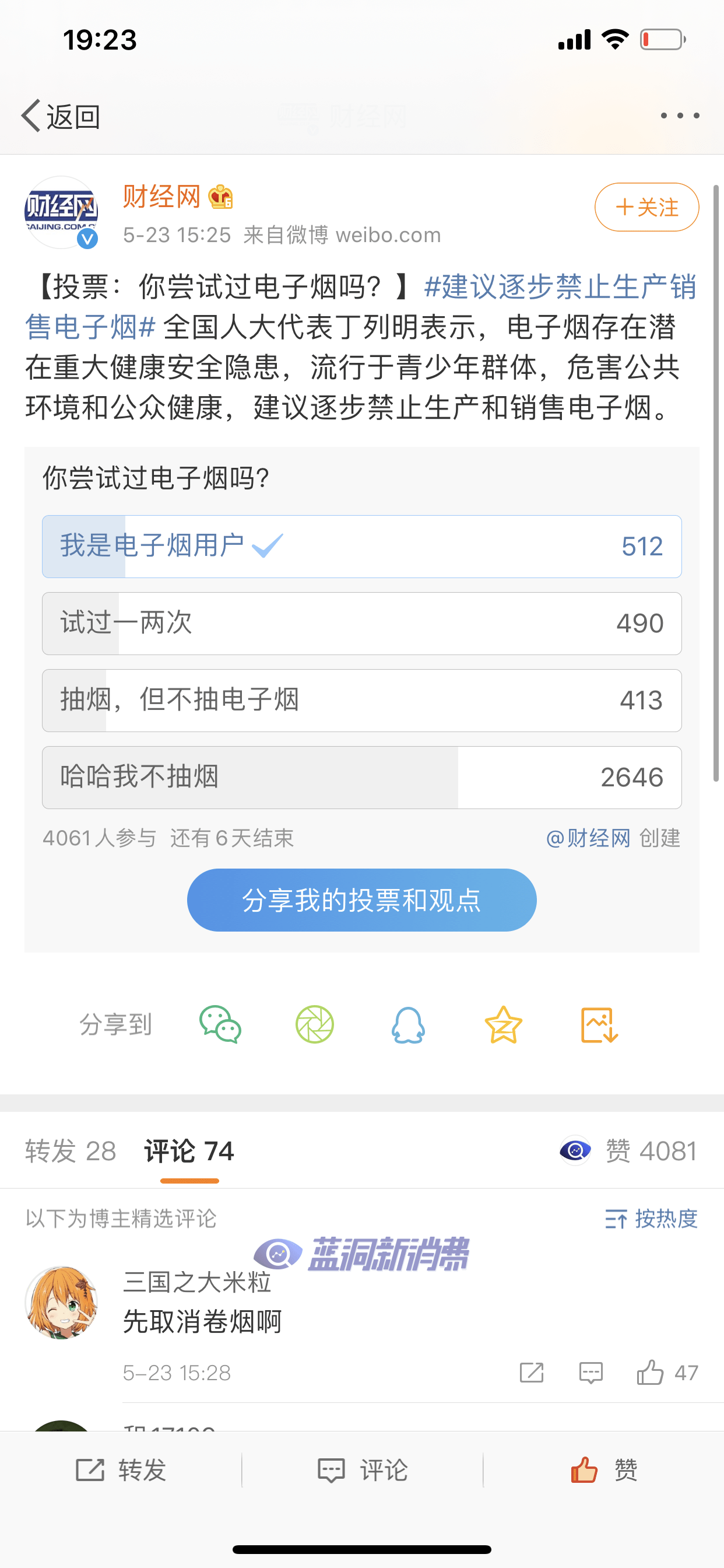The image size is (724, 1568).
Task: Go back with the 返回 button
Action: pos(61,116)
